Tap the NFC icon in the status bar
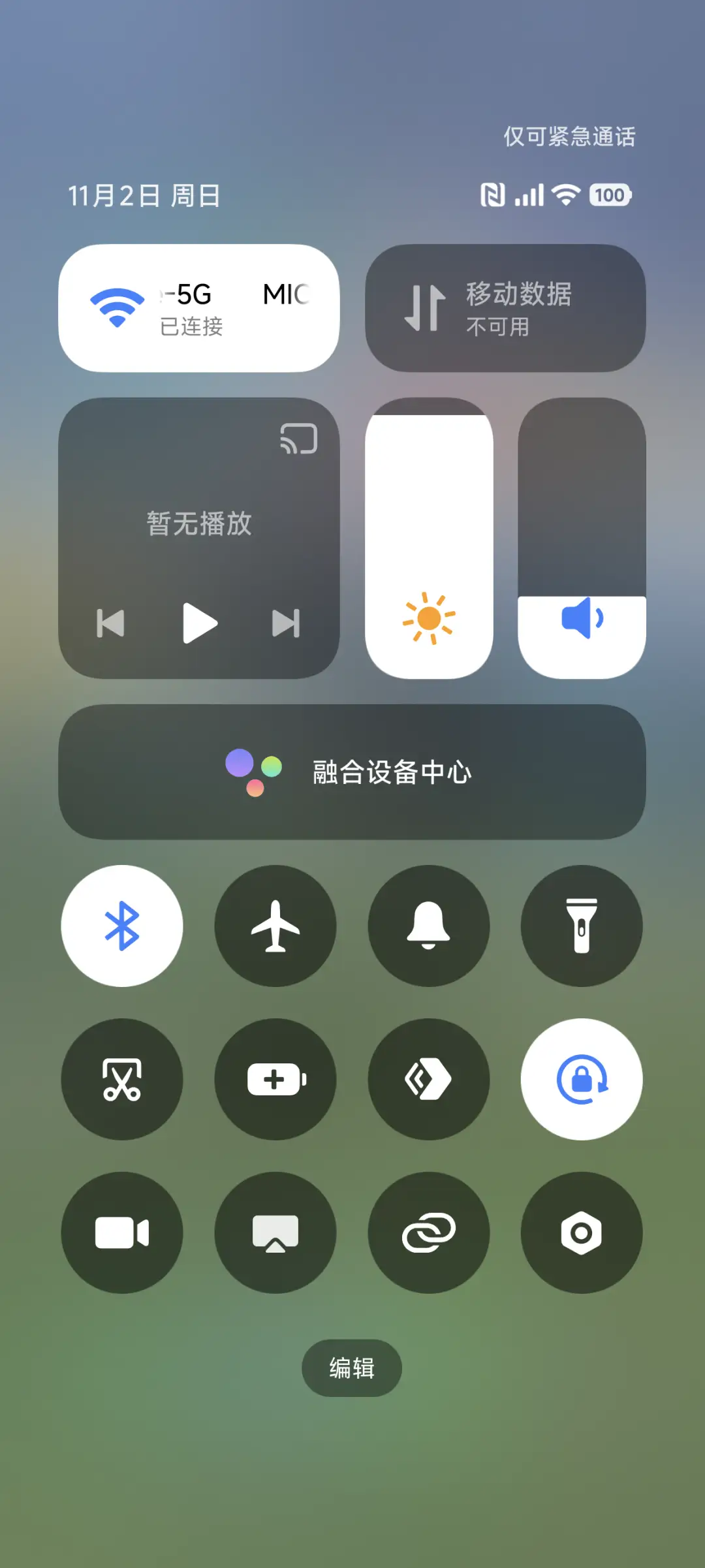This screenshot has height=1568, width=705. tap(493, 194)
